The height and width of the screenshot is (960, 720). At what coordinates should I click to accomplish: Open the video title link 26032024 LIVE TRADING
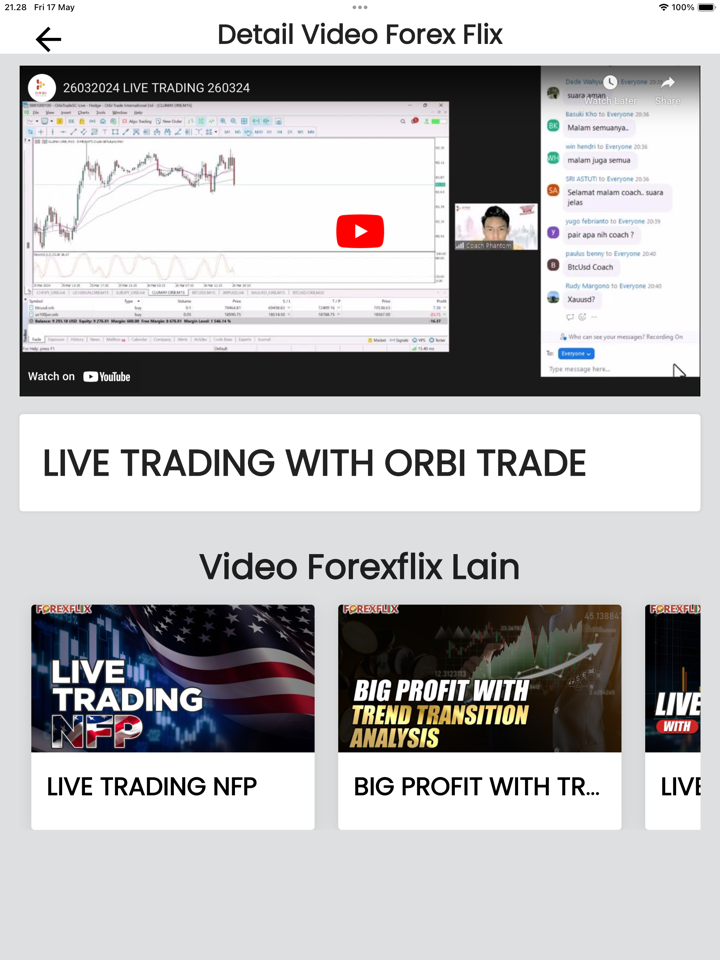click(x=156, y=88)
